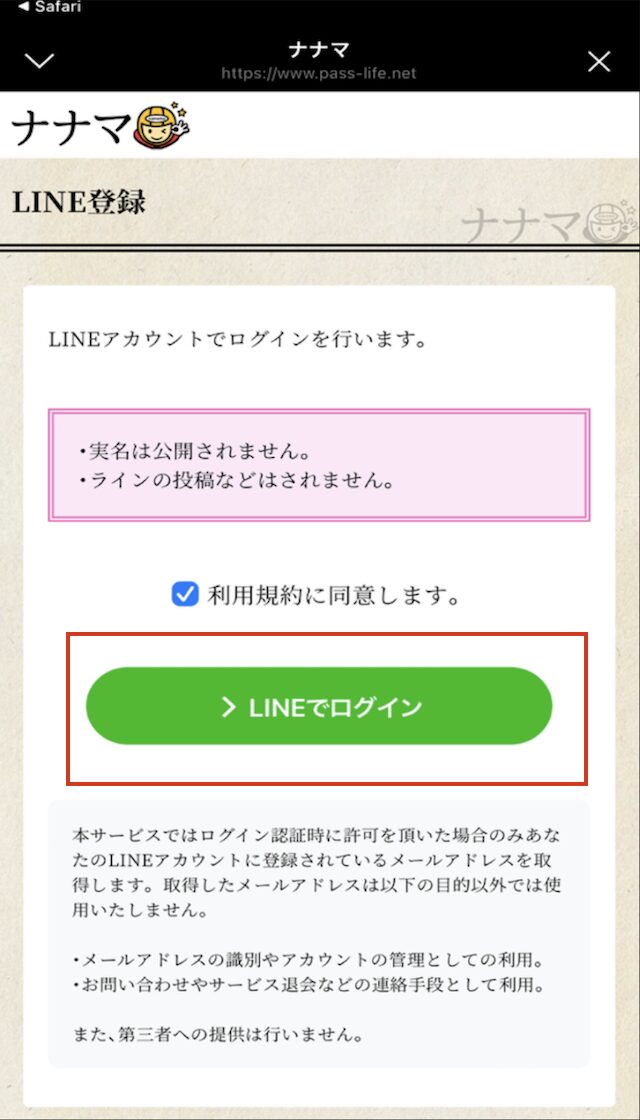Uncheck the 利用規約に同意します checkbox

coord(185,595)
